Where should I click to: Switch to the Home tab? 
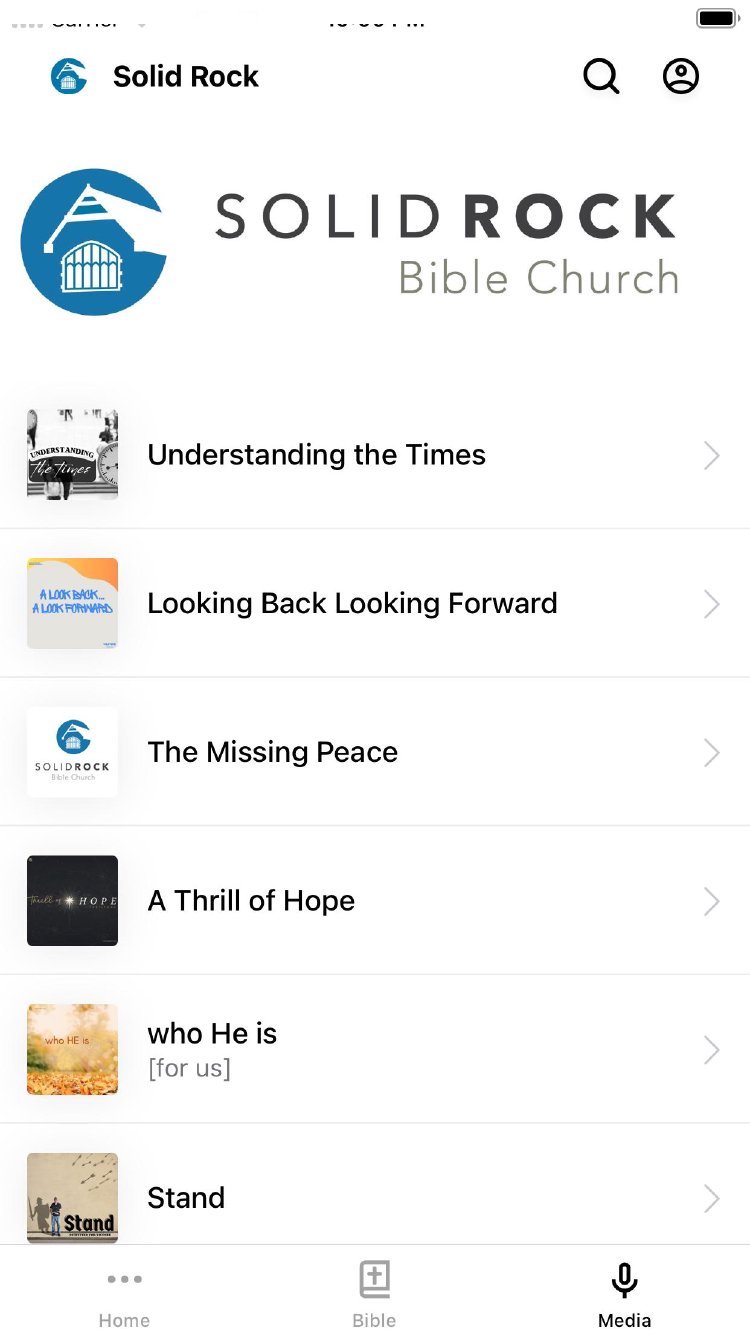point(124,1296)
